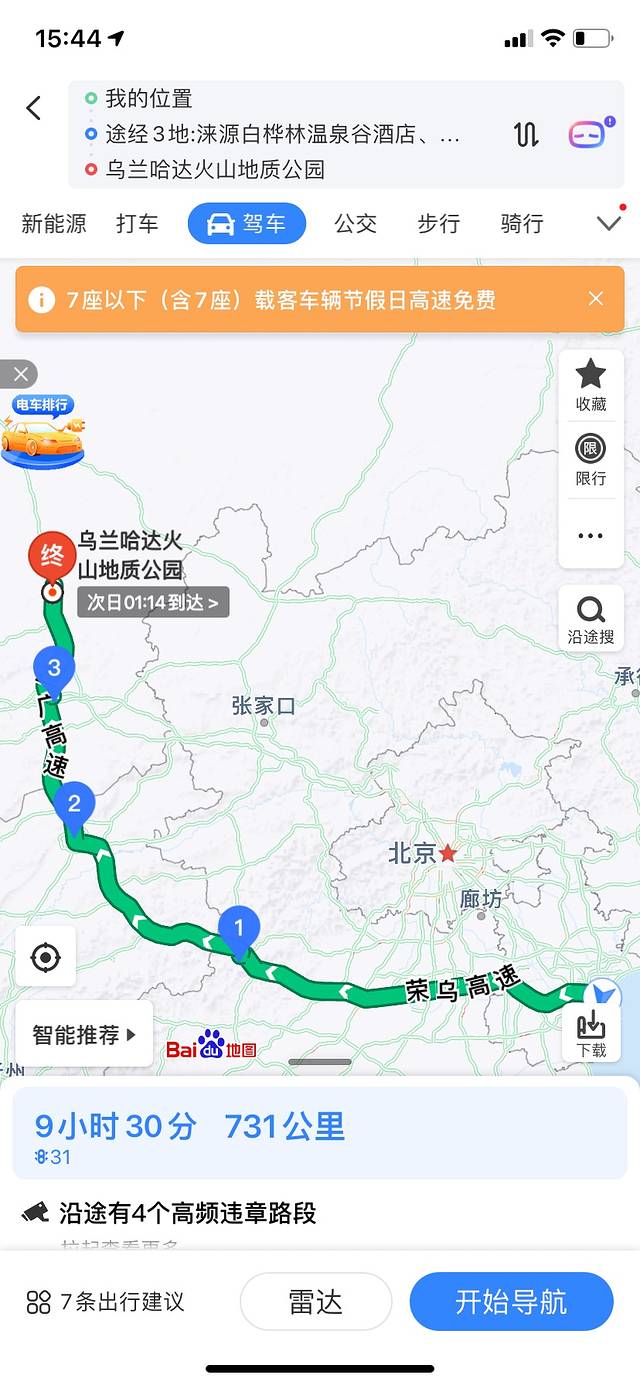Switch to the 步行 walking tab
640x1385 pixels.
click(438, 224)
